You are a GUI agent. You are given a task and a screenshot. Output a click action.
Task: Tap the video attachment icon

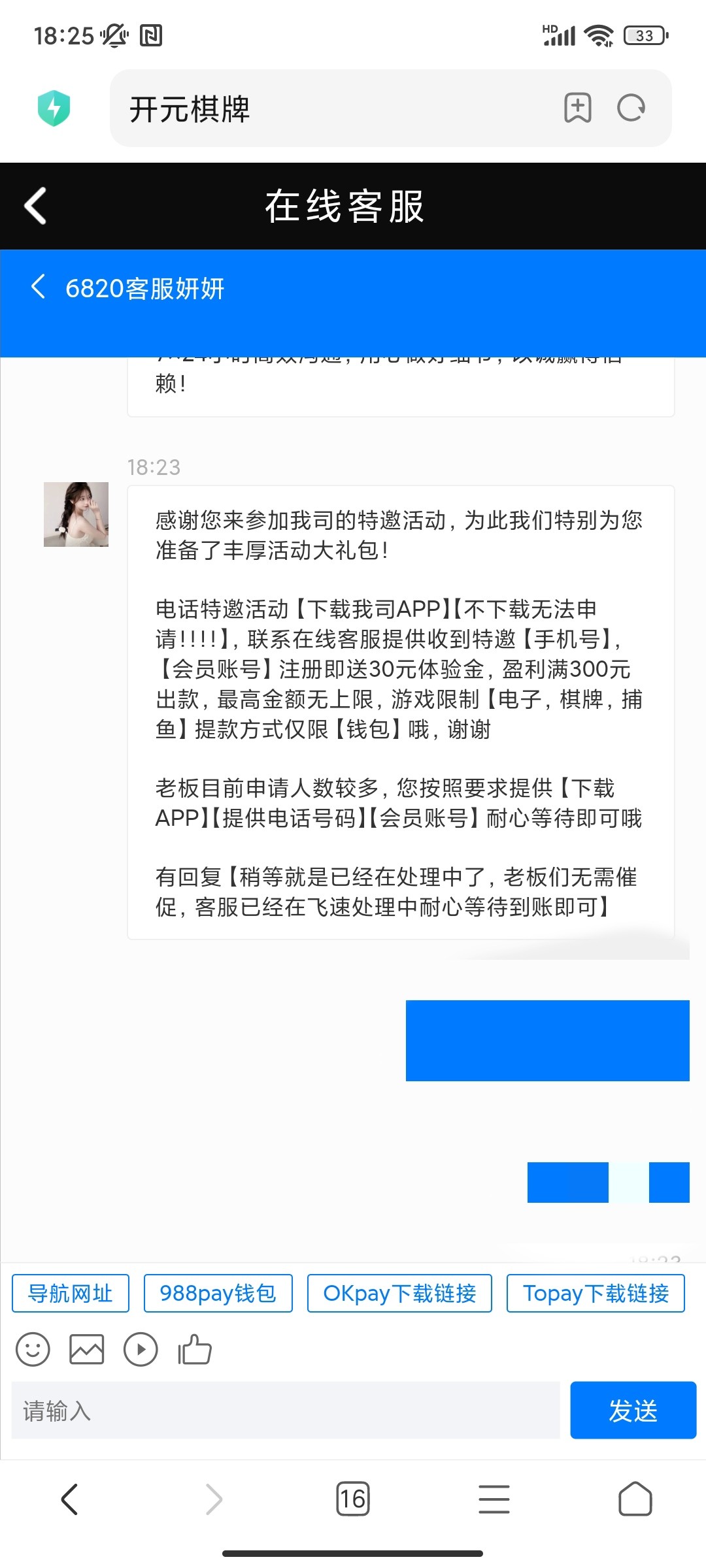click(x=141, y=1349)
